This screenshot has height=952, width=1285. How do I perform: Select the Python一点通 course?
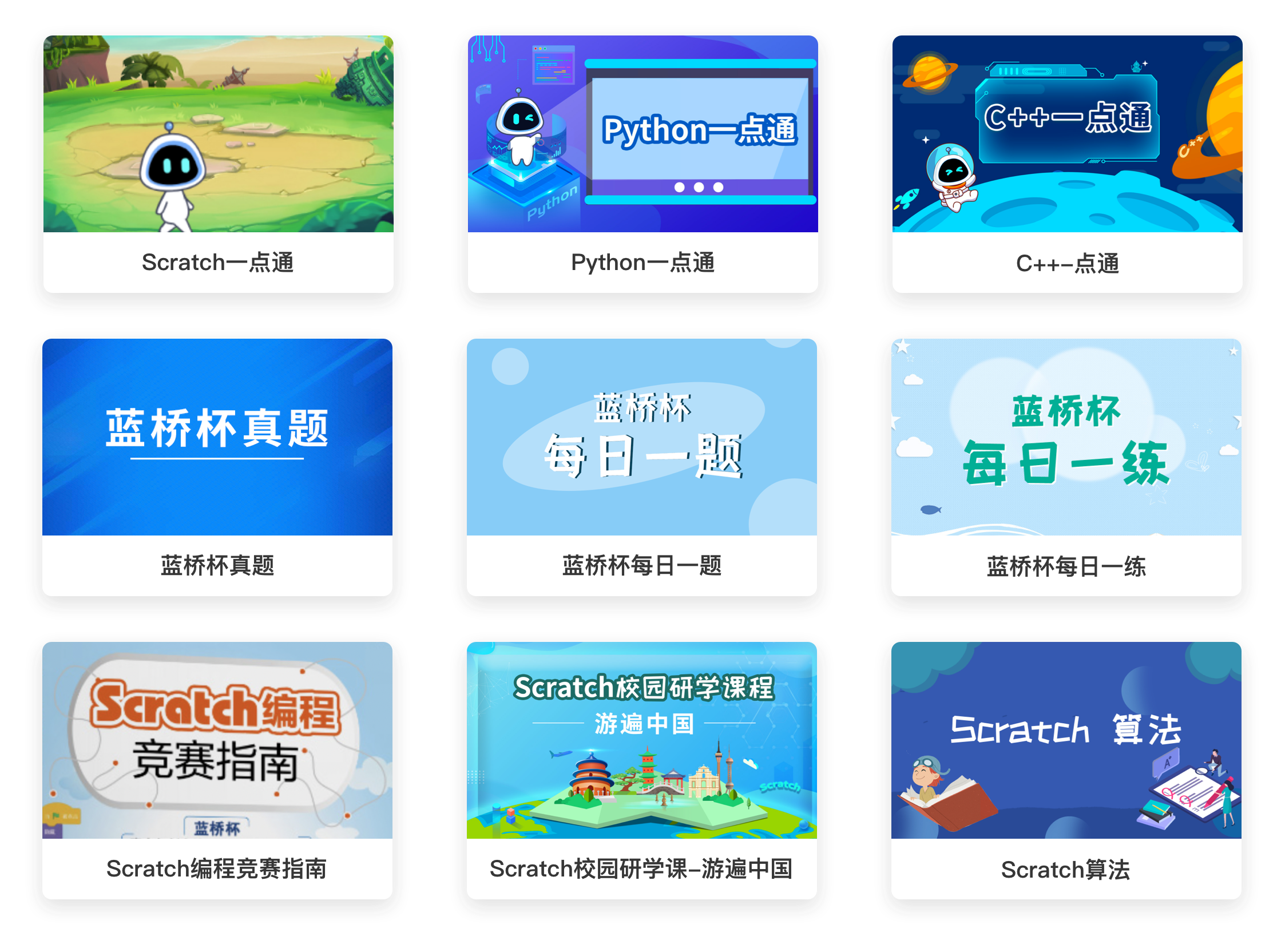click(642, 164)
